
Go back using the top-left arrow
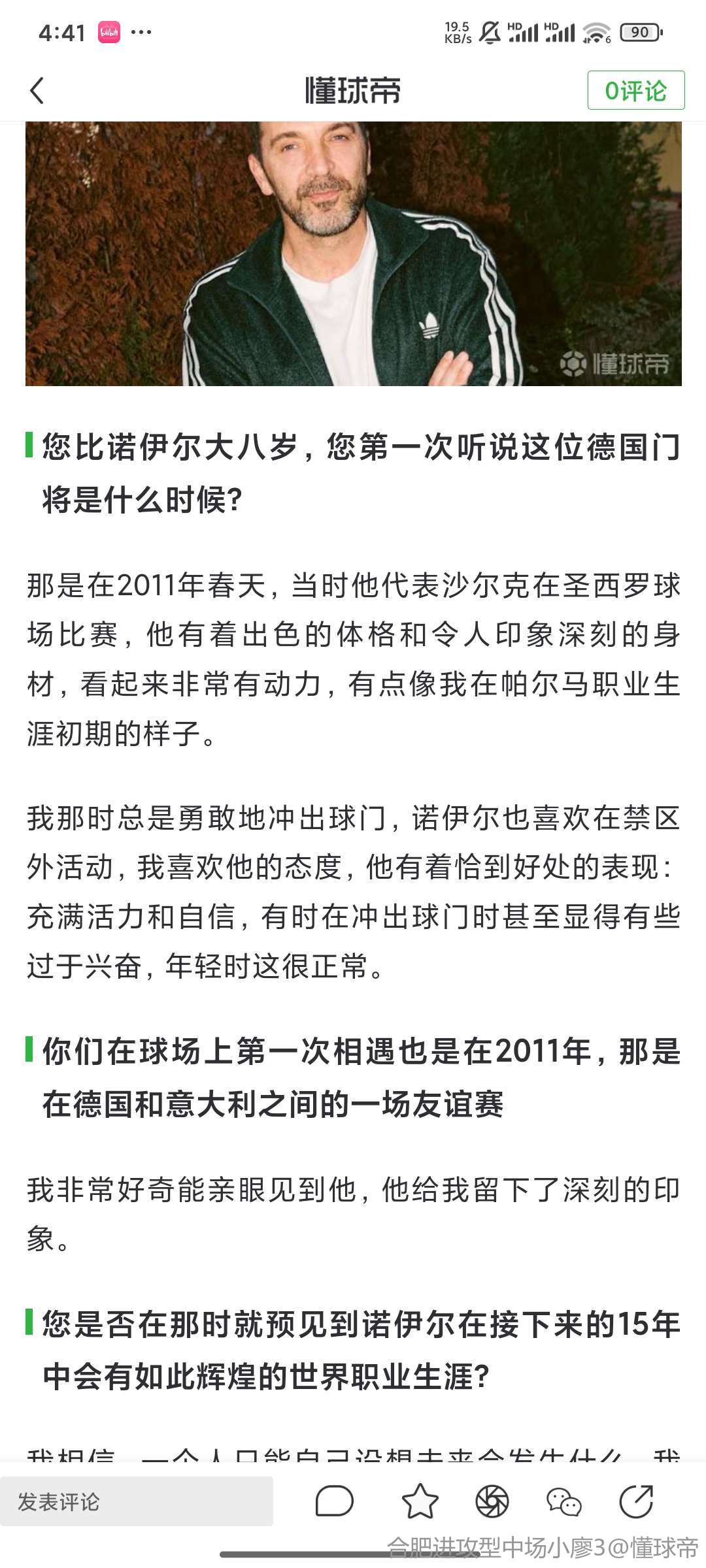(x=37, y=91)
